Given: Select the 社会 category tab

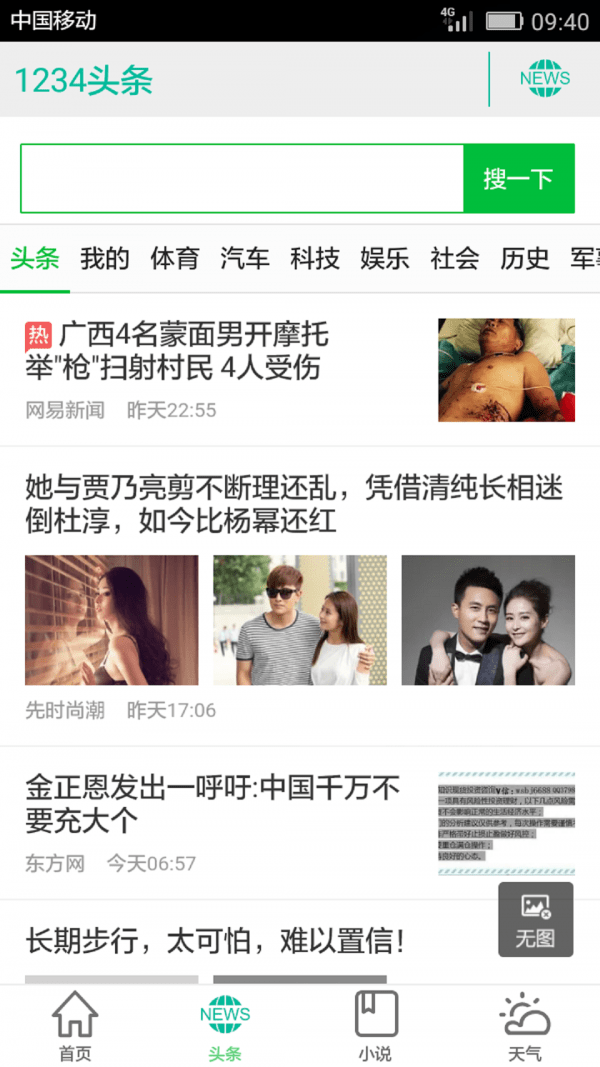Looking at the screenshot, I should [455, 259].
